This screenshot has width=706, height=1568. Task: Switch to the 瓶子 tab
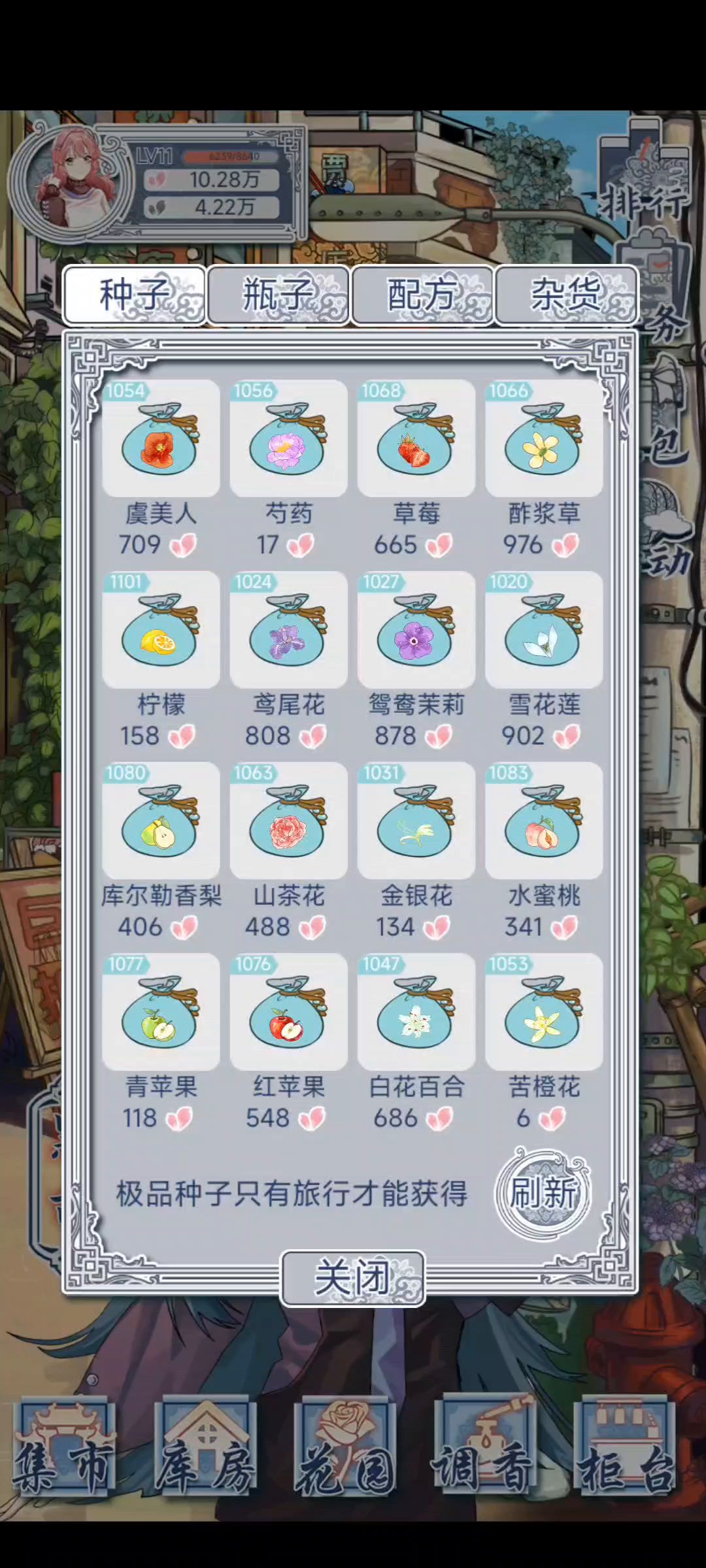(x=278, y=295)
